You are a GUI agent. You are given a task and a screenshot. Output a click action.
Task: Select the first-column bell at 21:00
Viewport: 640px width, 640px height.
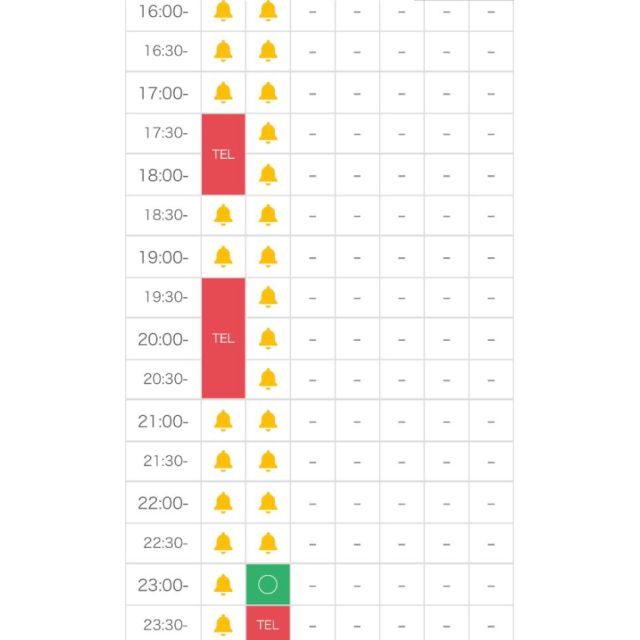coord(223,421)
